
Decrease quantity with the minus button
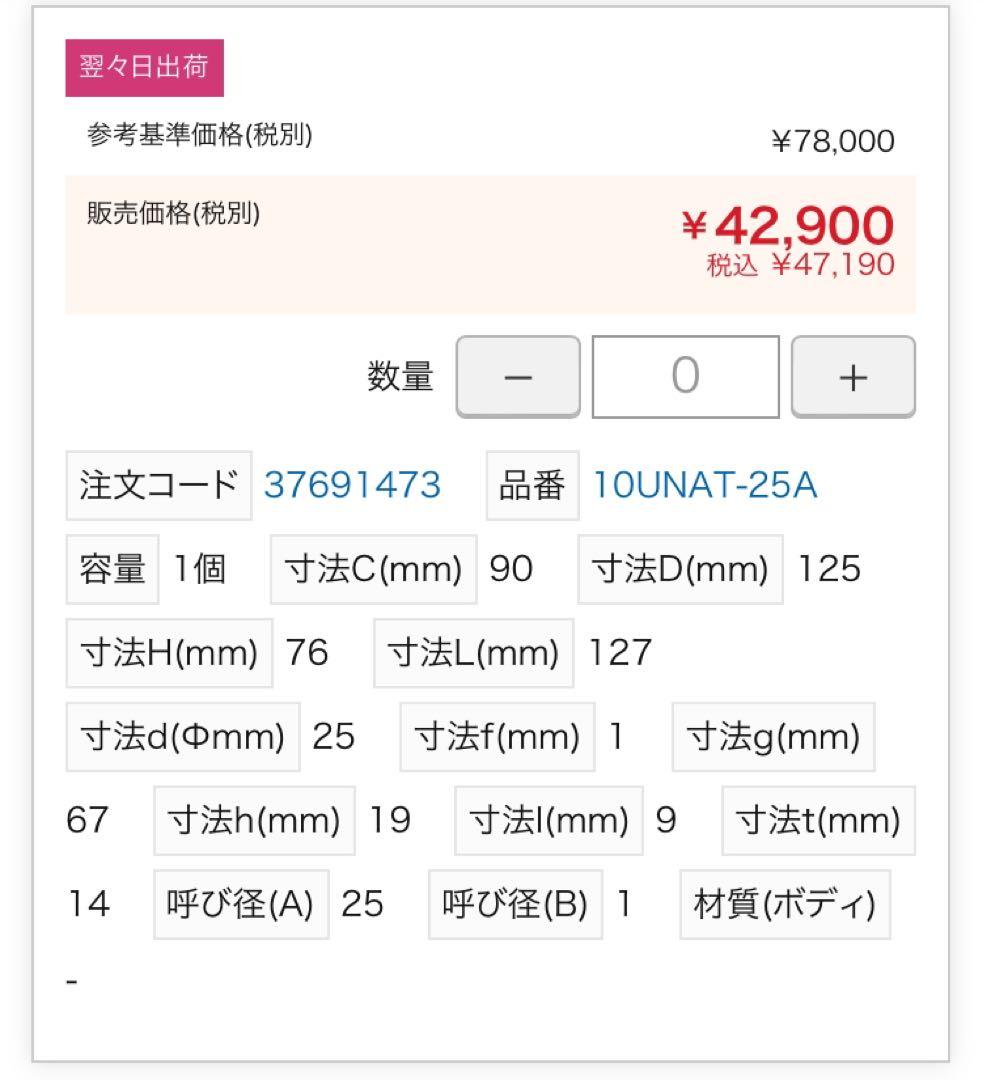coord(518,377)
